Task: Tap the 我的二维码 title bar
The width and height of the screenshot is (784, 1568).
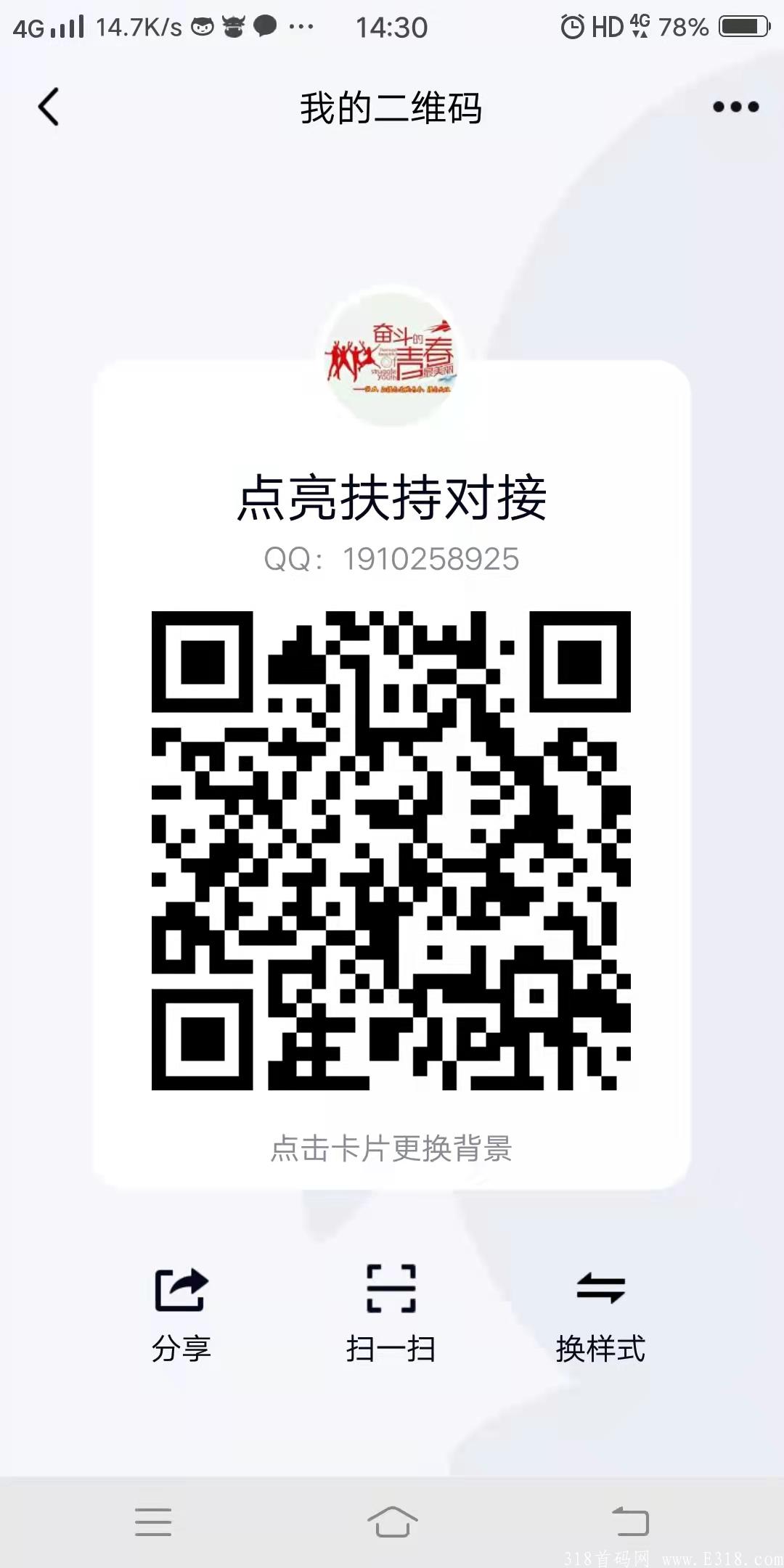Action: click(392, 106)
